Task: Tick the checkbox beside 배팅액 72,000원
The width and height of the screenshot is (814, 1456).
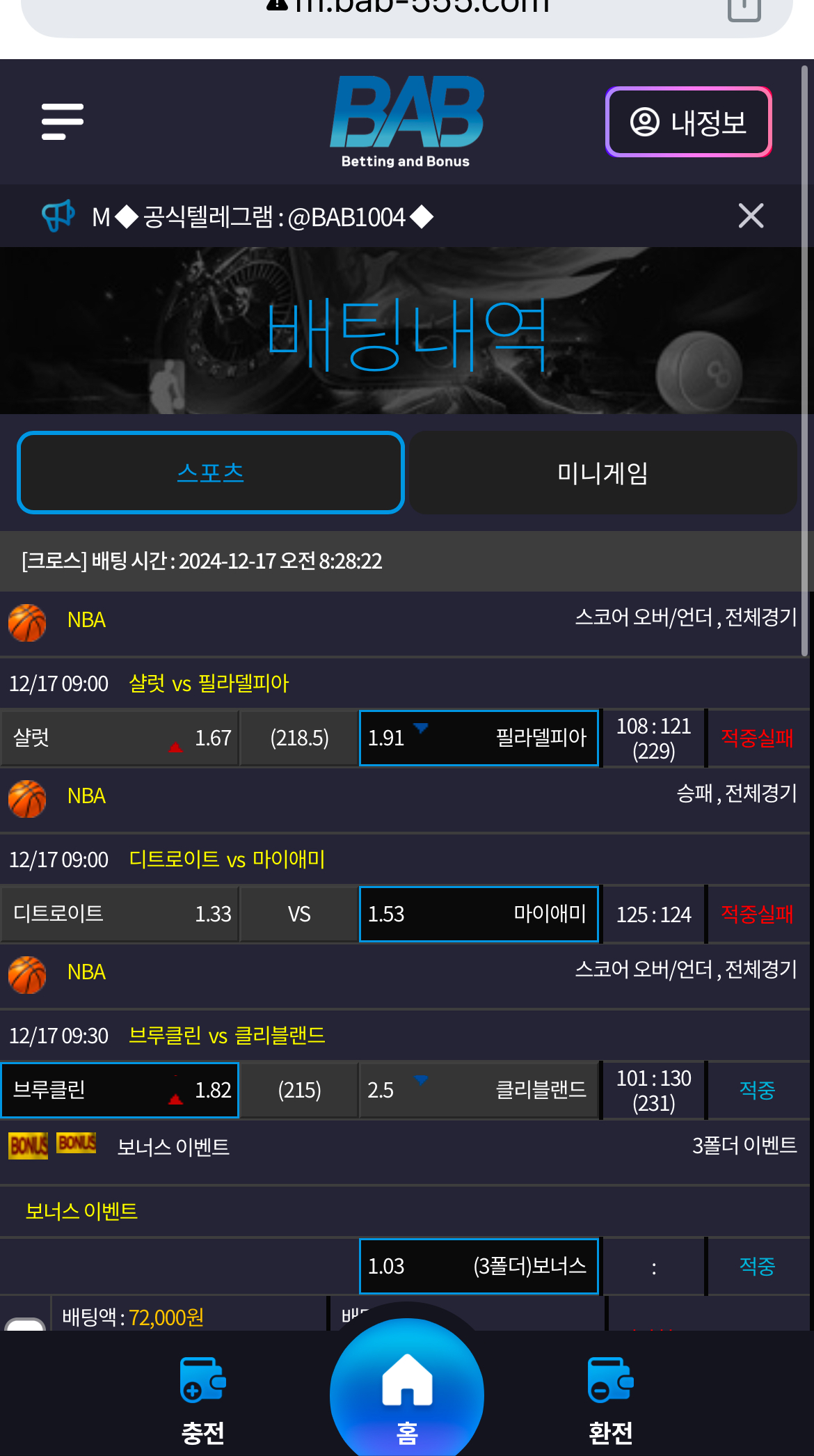Action: point(25,1324)
